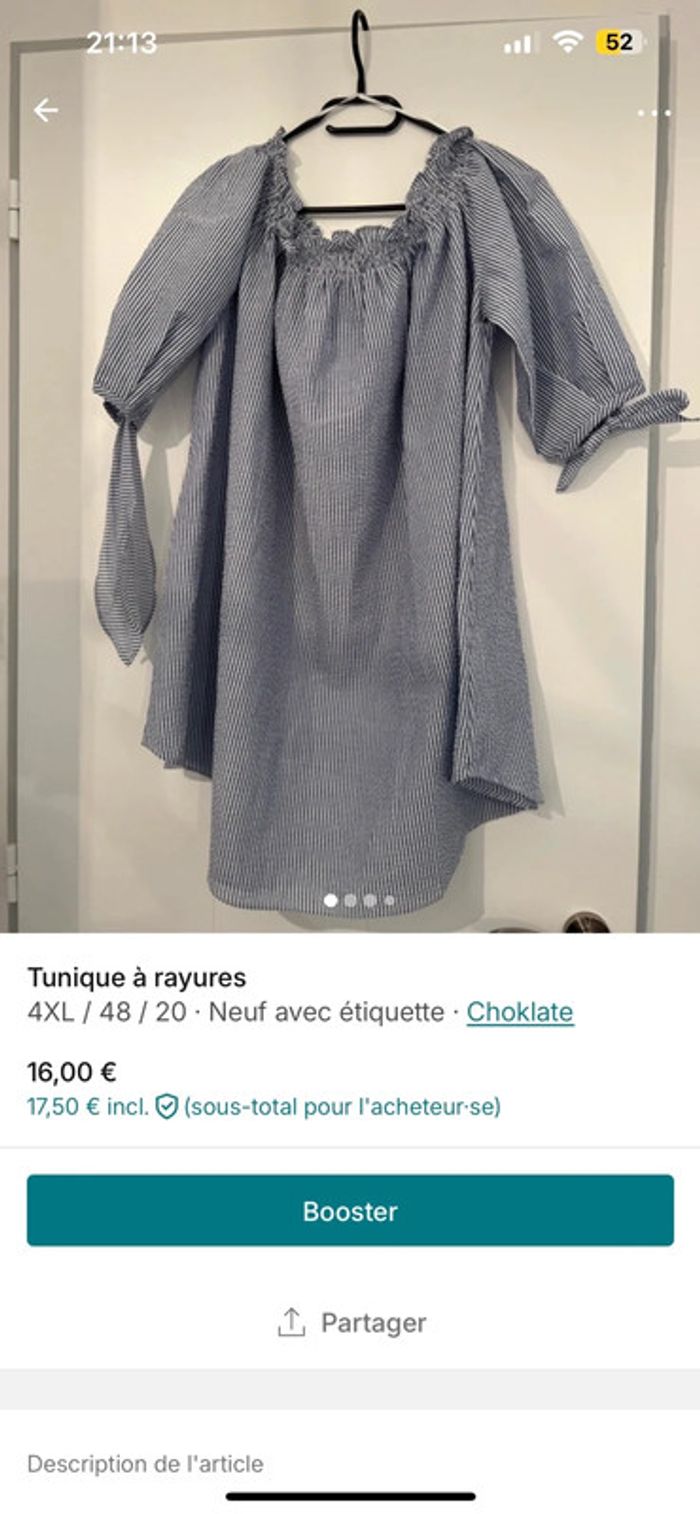Share the listing via Partager
This screenshot has height=1514, width=700.
tap(350, 1323)
